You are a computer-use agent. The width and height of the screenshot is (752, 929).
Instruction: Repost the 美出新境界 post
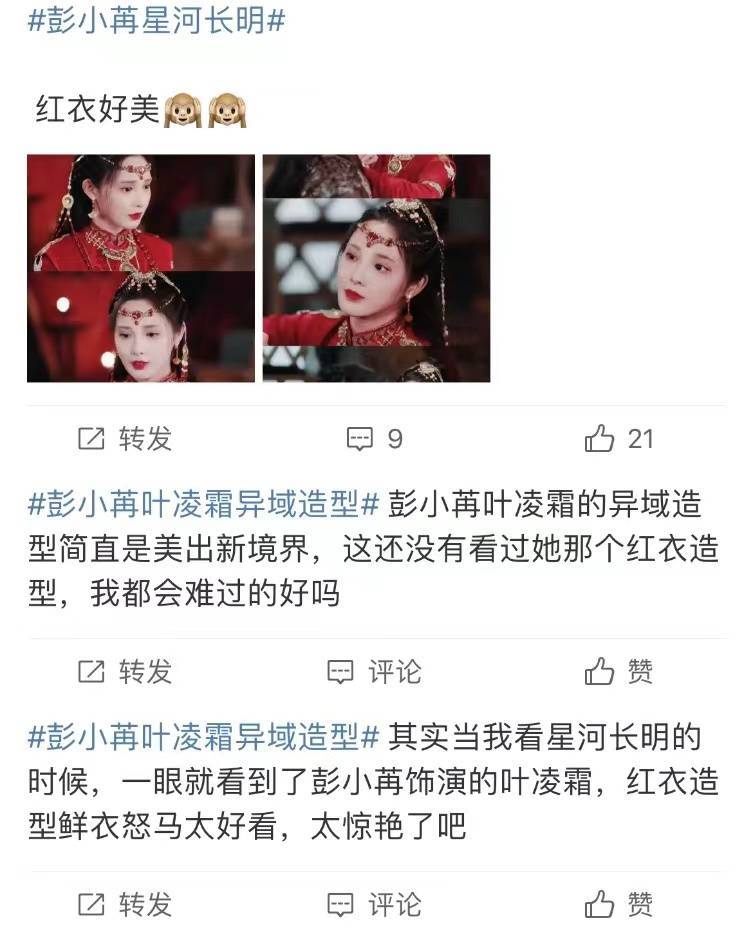[126, 671]
